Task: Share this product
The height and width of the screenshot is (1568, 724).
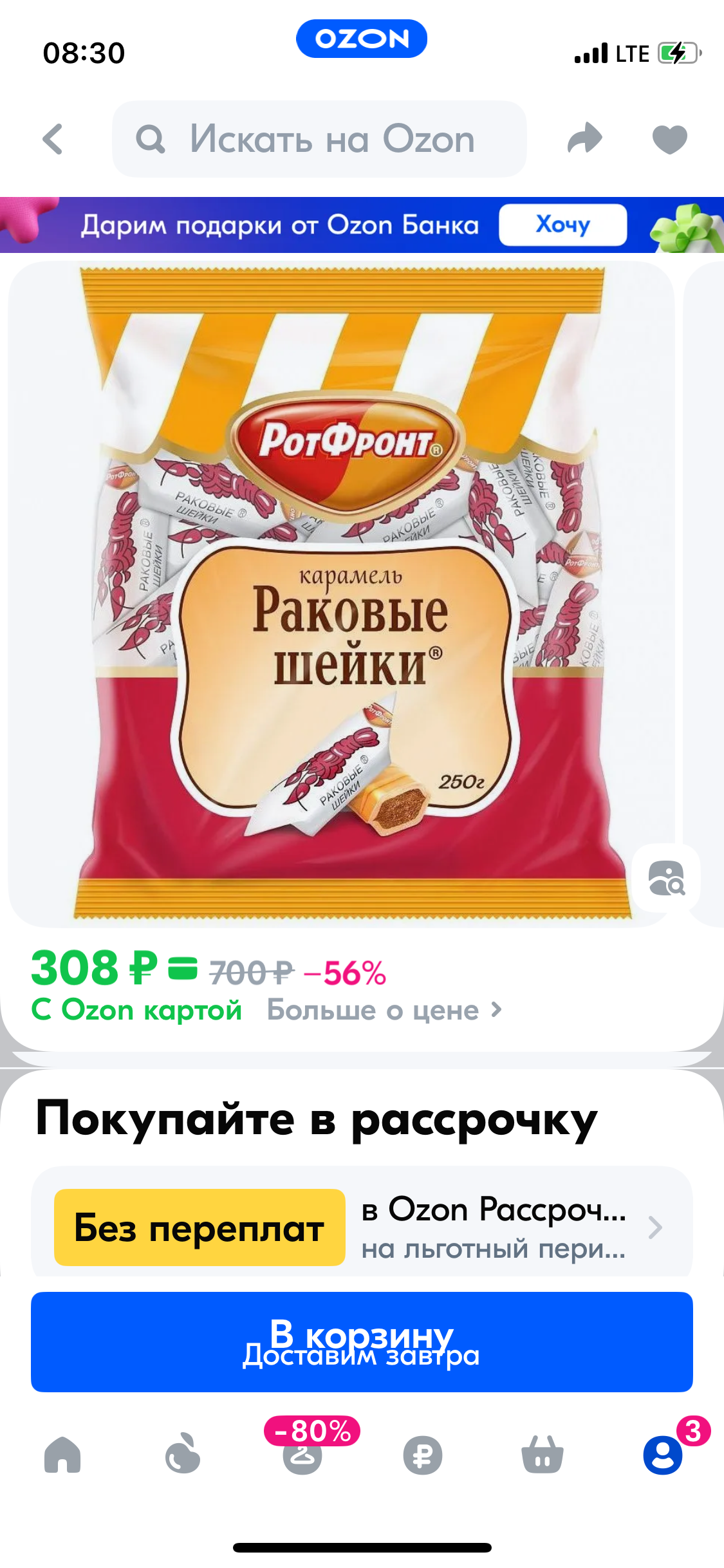Action: 584,139
